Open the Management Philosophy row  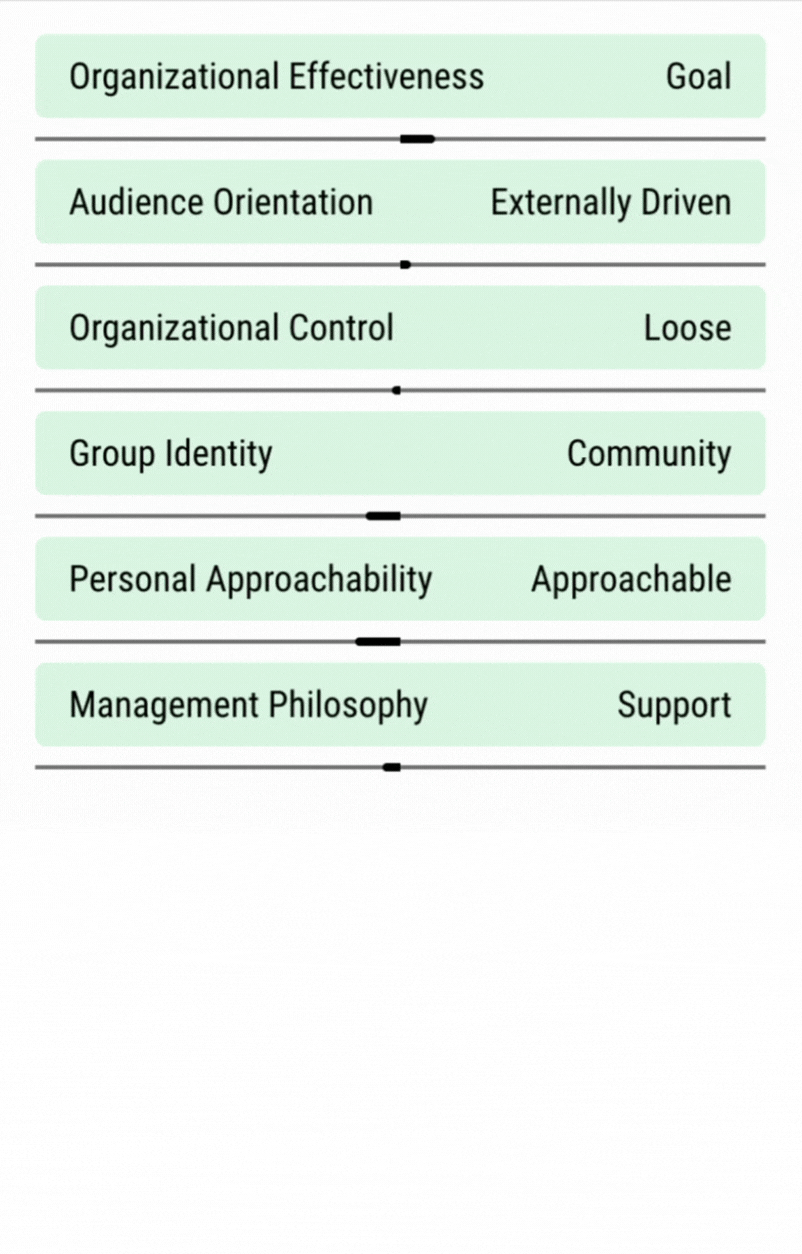400,705
